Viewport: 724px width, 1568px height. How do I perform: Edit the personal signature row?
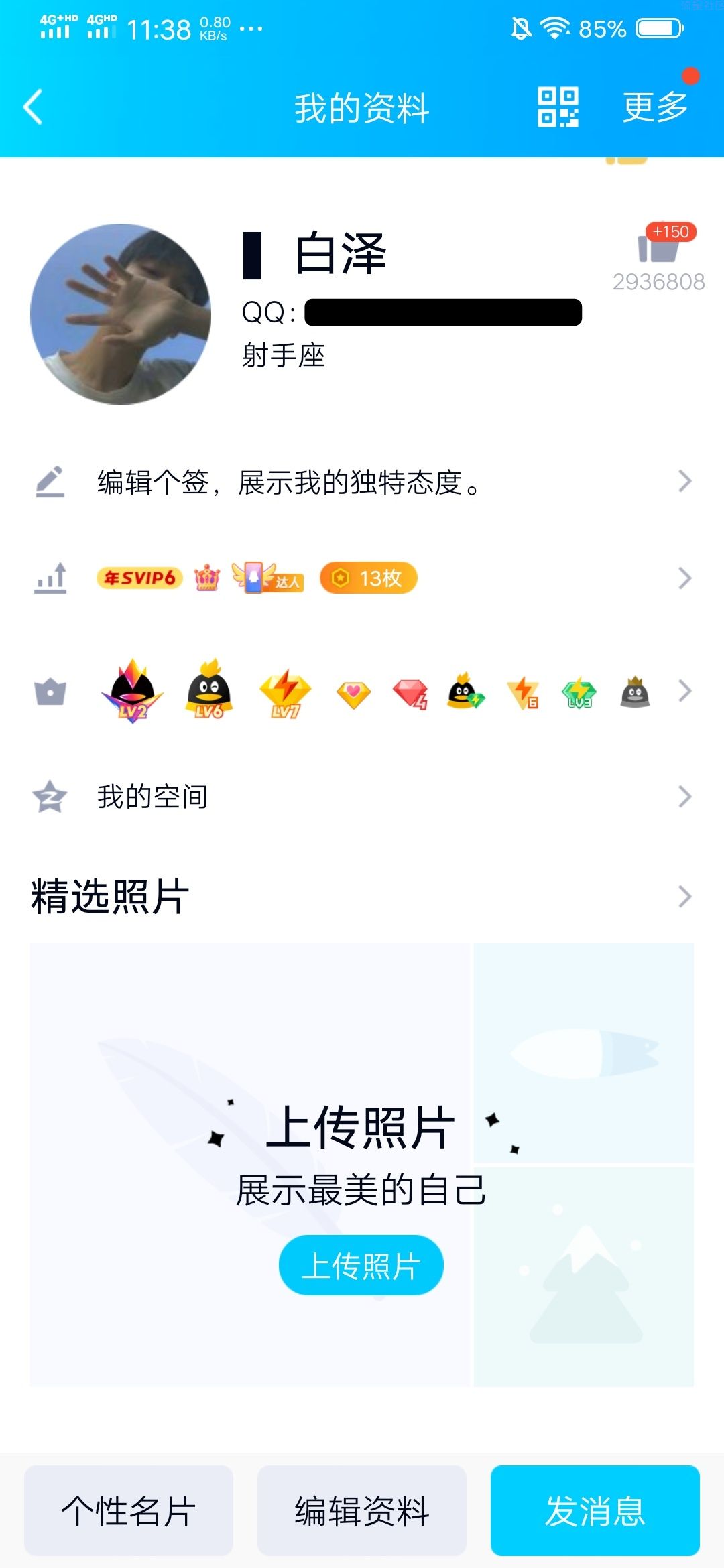[x=362, y=482]
